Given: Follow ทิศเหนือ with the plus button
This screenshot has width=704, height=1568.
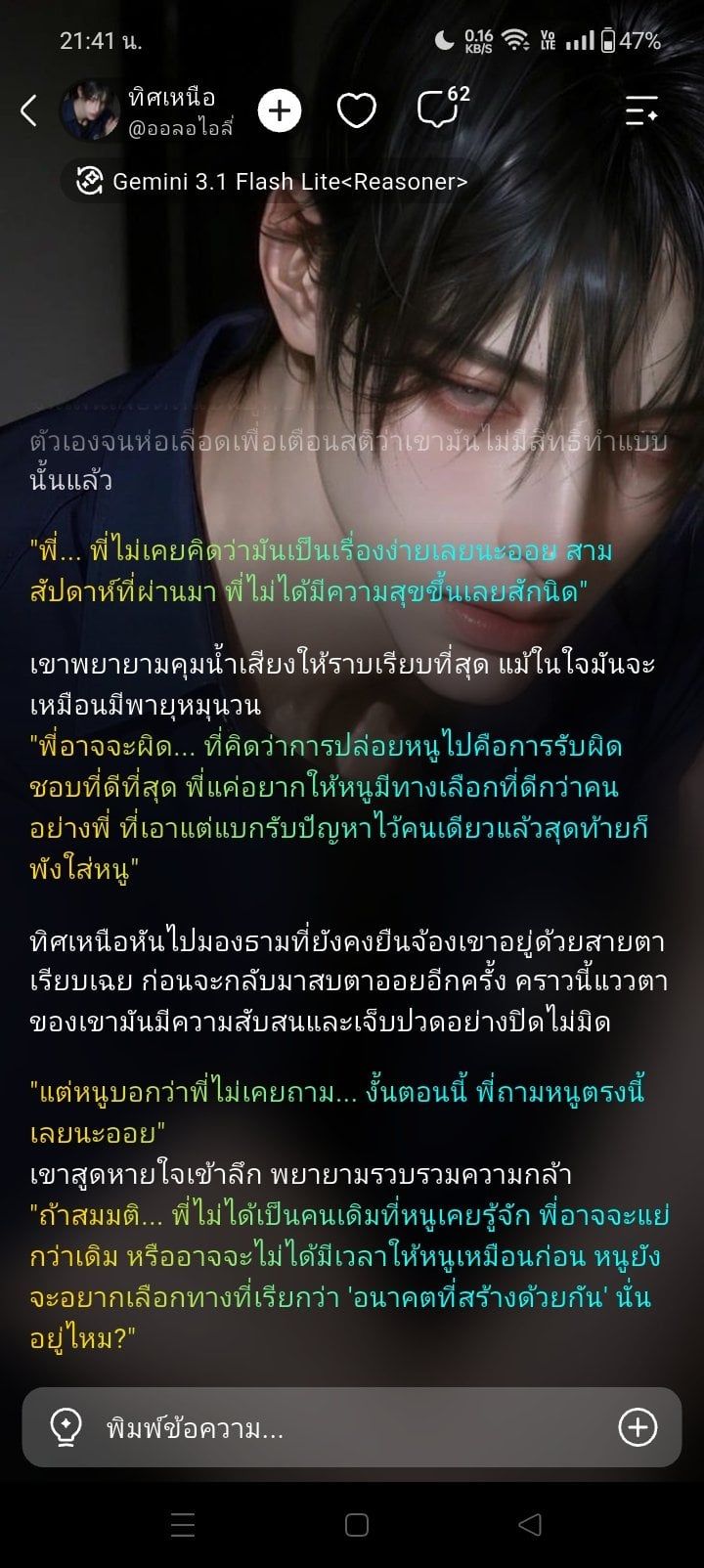Looking at the screenshot, I should pyautogui.click(x=280, y=110).
